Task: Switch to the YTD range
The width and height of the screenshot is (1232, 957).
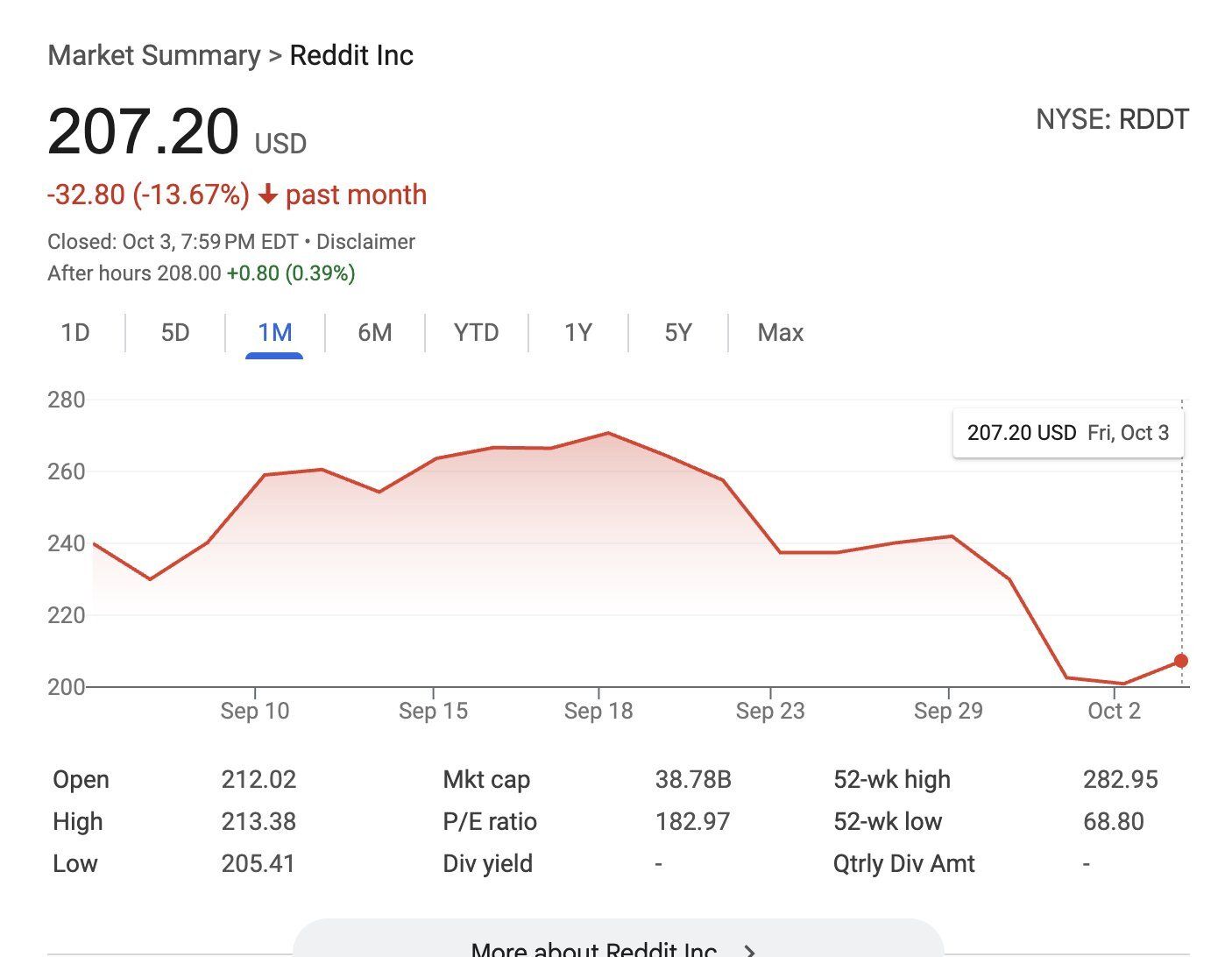Action: [476, 333]
